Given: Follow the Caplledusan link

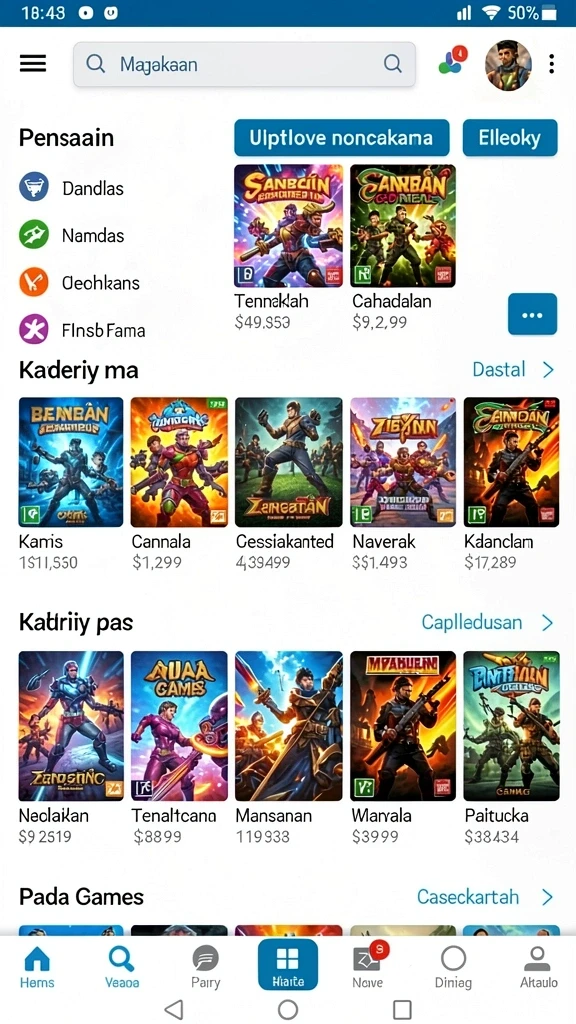Looking at the screenshot, I should pos(488,622).
